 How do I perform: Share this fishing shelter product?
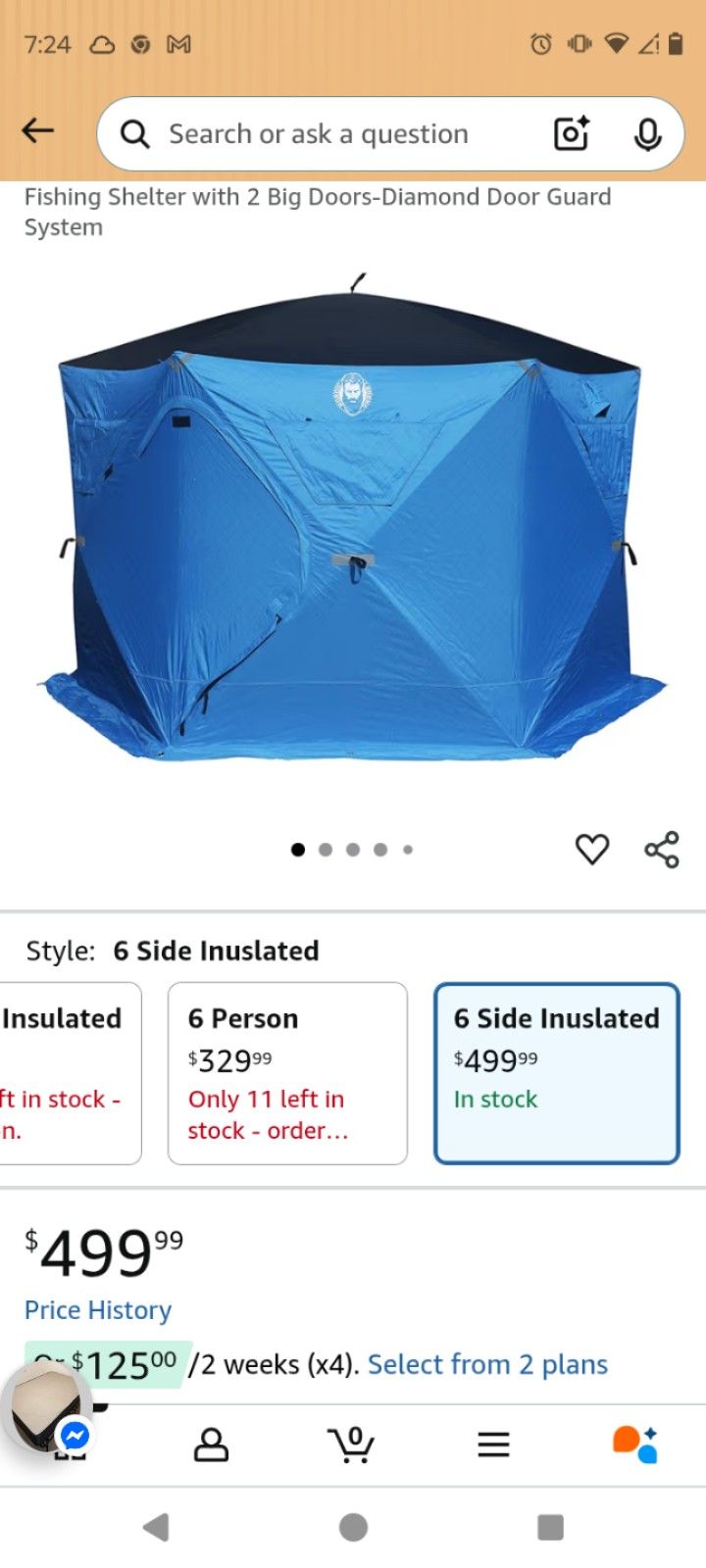662,849
